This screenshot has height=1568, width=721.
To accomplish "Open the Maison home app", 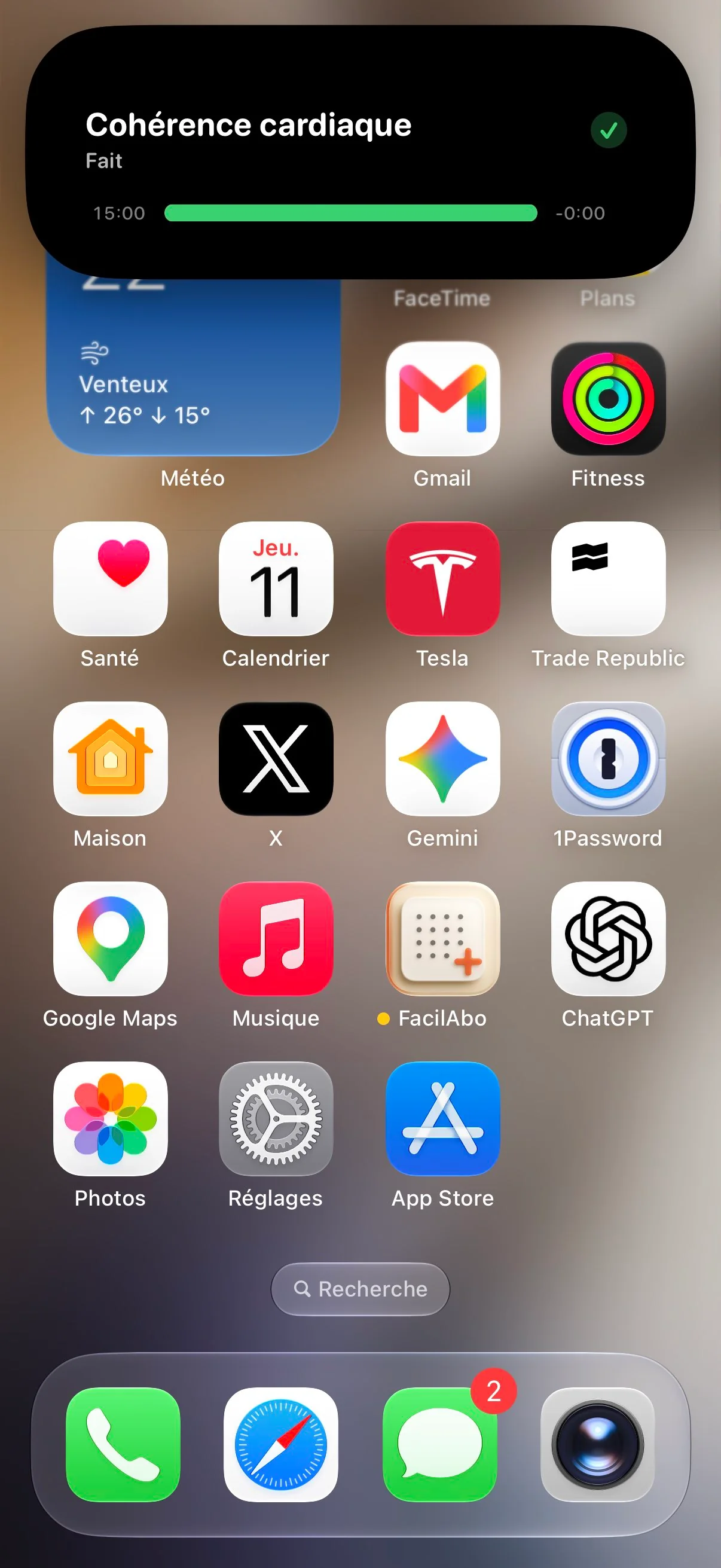I will 110,759.
